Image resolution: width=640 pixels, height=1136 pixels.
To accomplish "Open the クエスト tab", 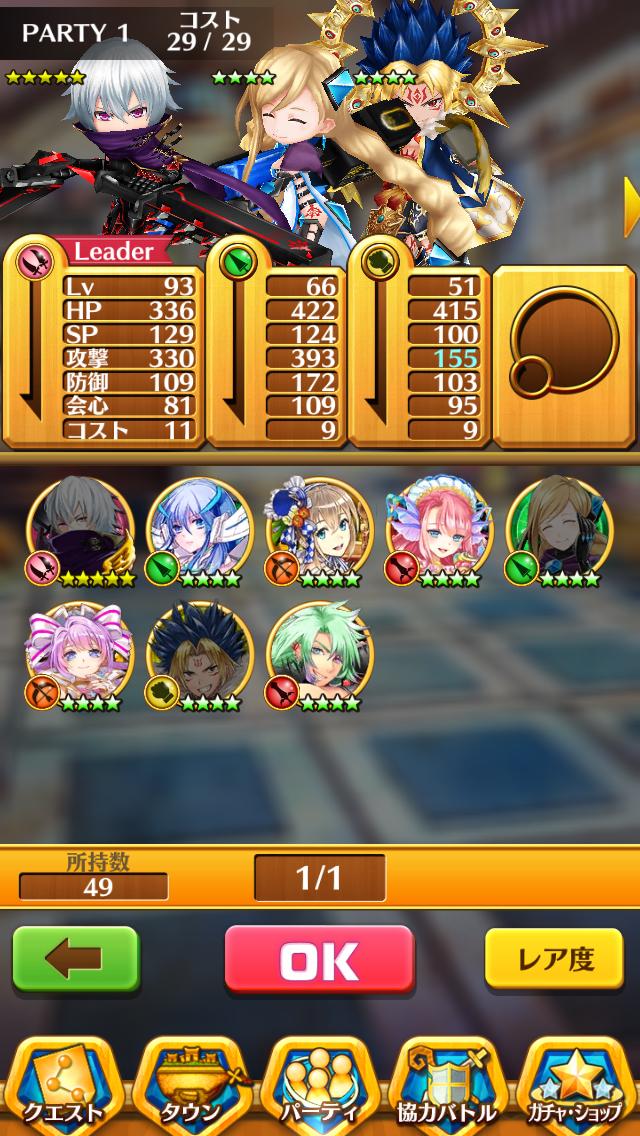I will click(63, 1085).
